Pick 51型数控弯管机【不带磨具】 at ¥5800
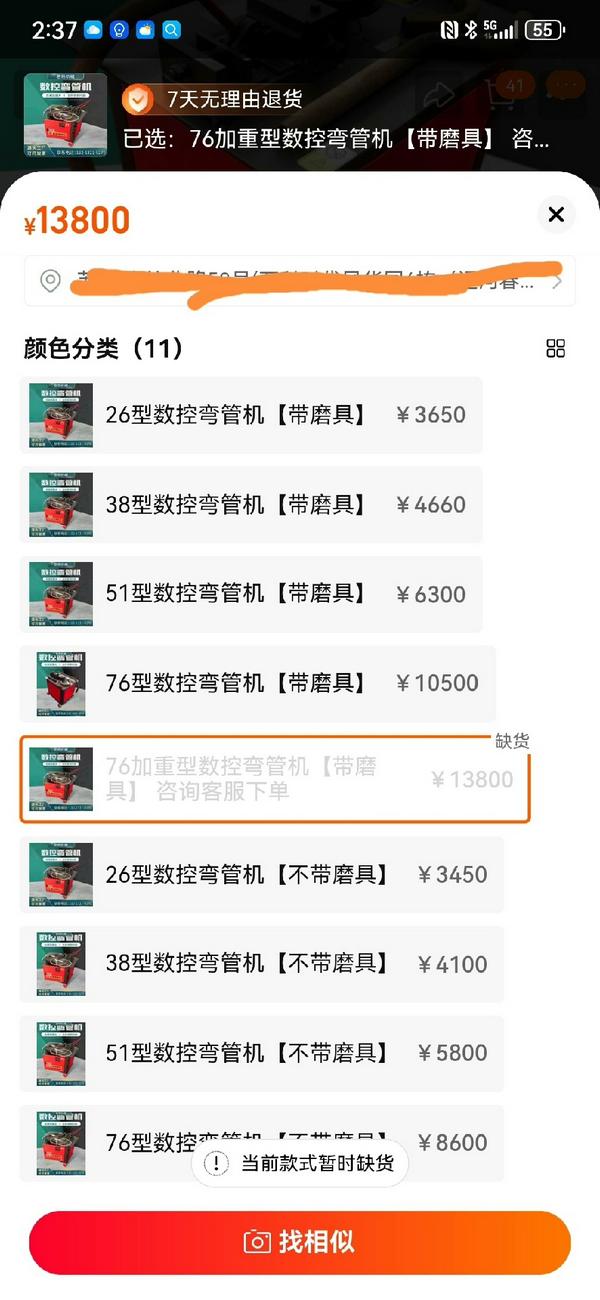Screen dimensions: 600x1300 click(x=261, y=1053)
